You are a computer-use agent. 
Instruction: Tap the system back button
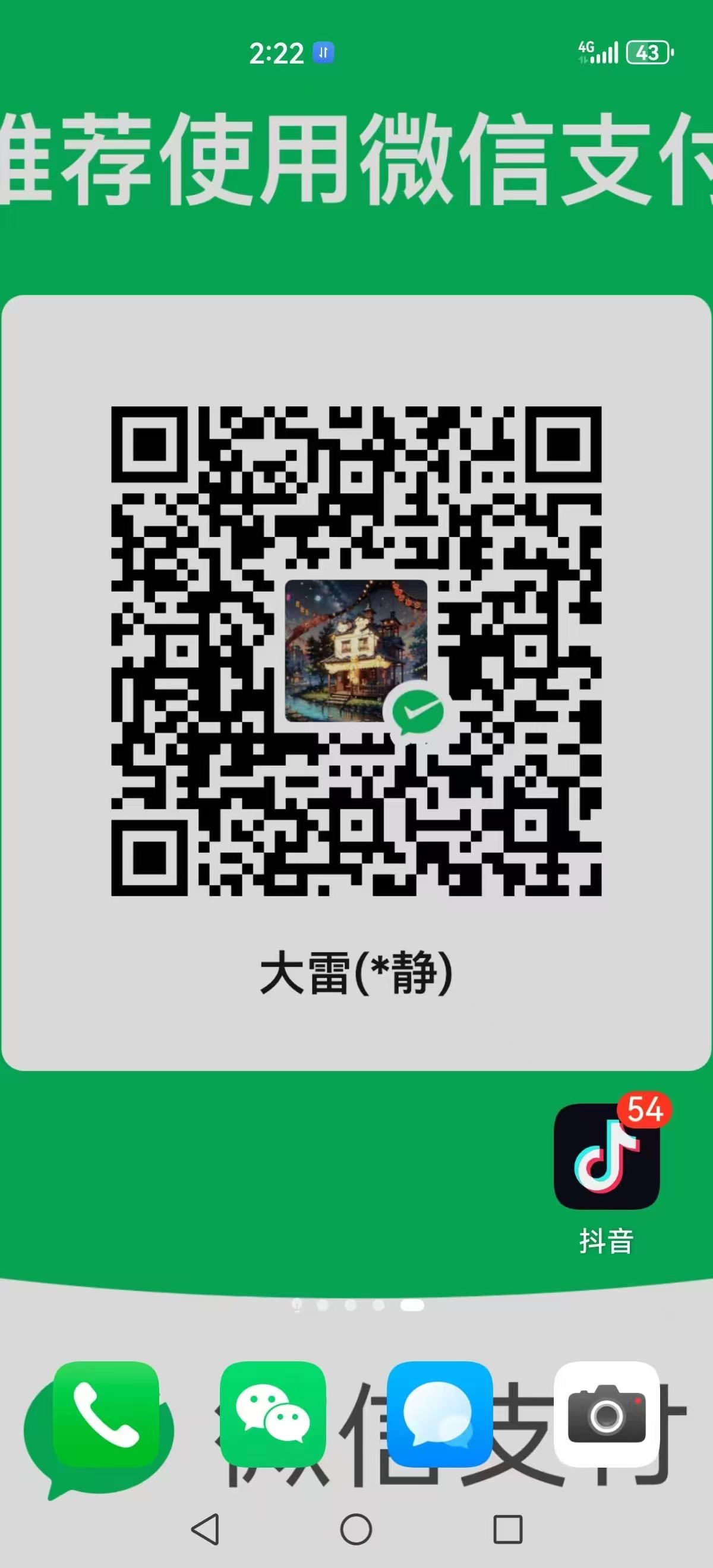click(x=206, y=1529)
